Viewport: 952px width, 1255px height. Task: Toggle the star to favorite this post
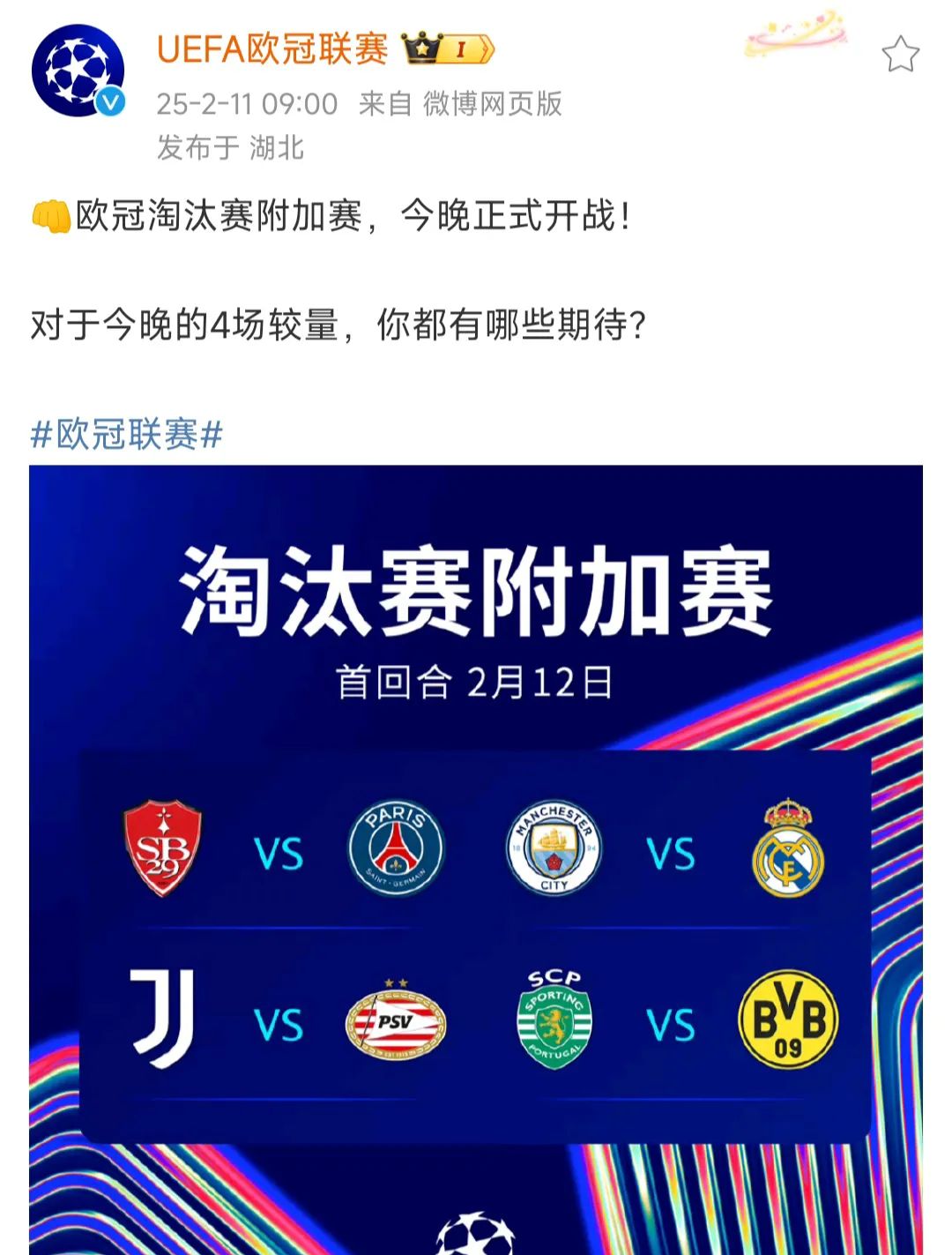[x=900, y=55]
